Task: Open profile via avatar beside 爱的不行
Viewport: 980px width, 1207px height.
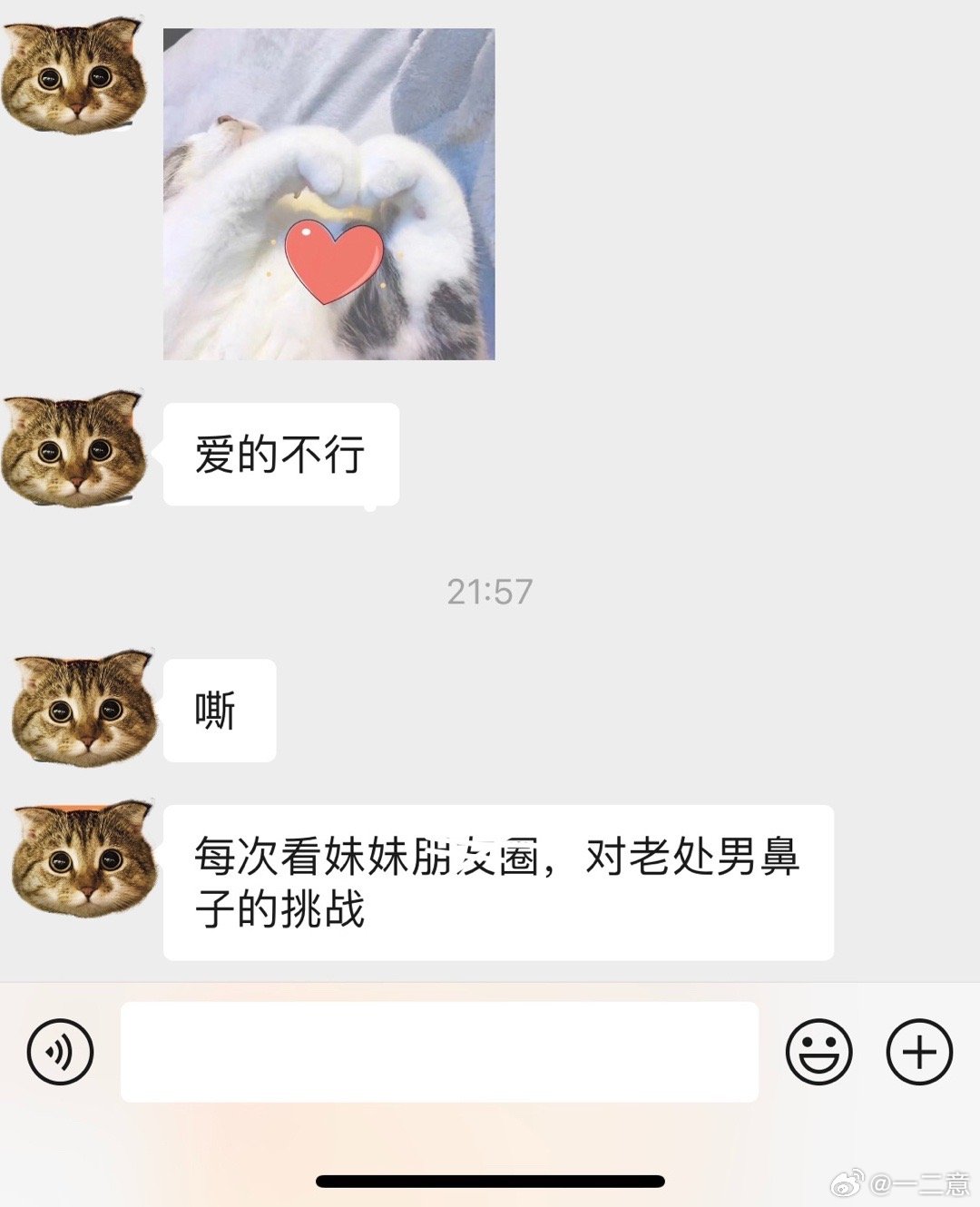Action: click(x=74, y=449)
